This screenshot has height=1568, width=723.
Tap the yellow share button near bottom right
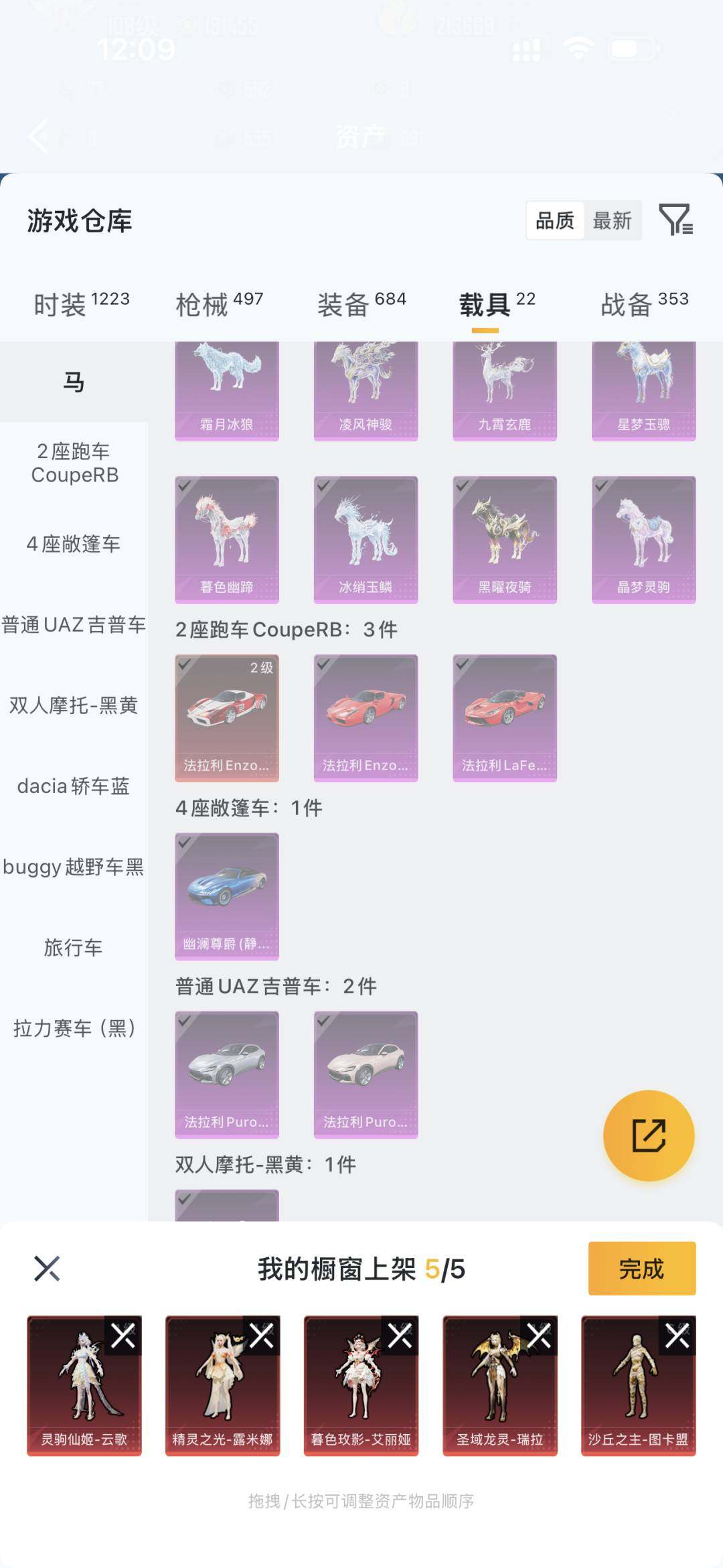pyautogui.click(x=647, y=1135)
